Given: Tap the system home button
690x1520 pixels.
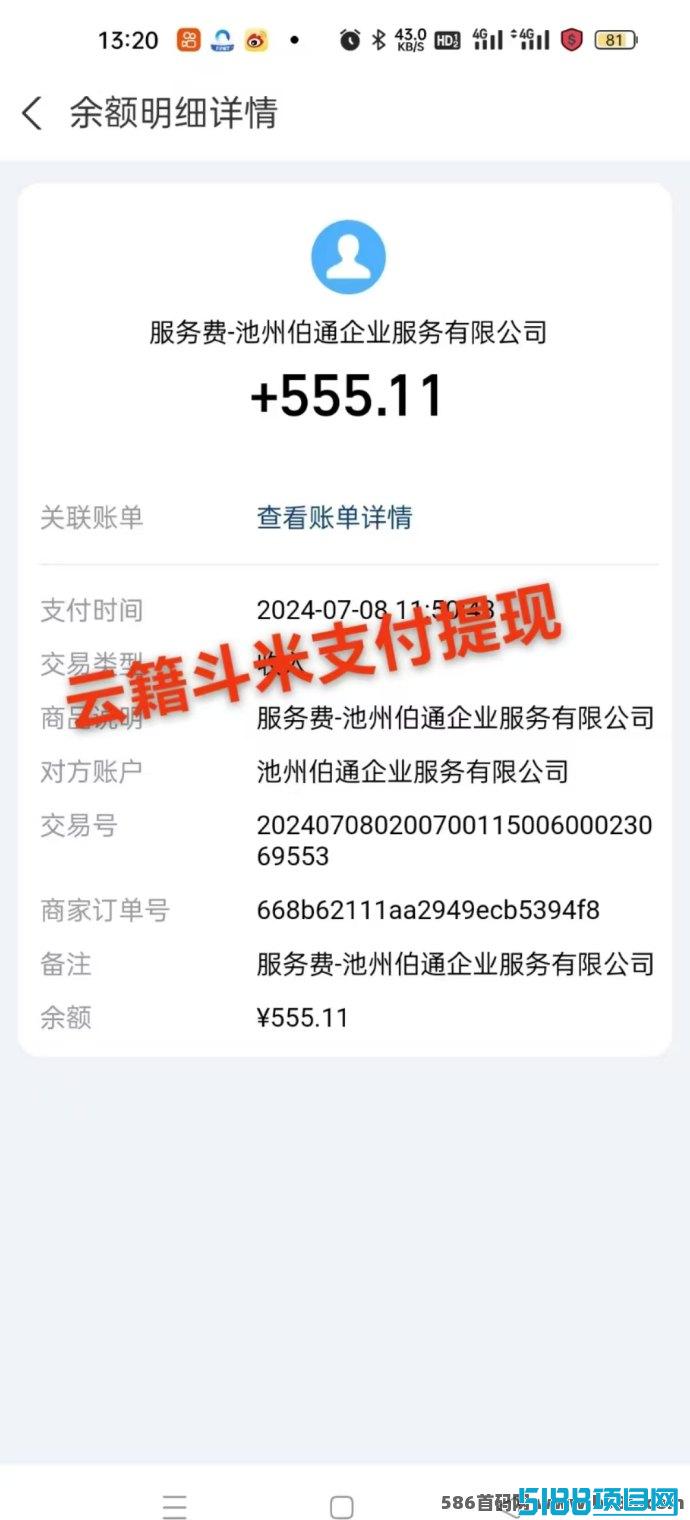Looking at the screenshot, I should [342, 1506].
